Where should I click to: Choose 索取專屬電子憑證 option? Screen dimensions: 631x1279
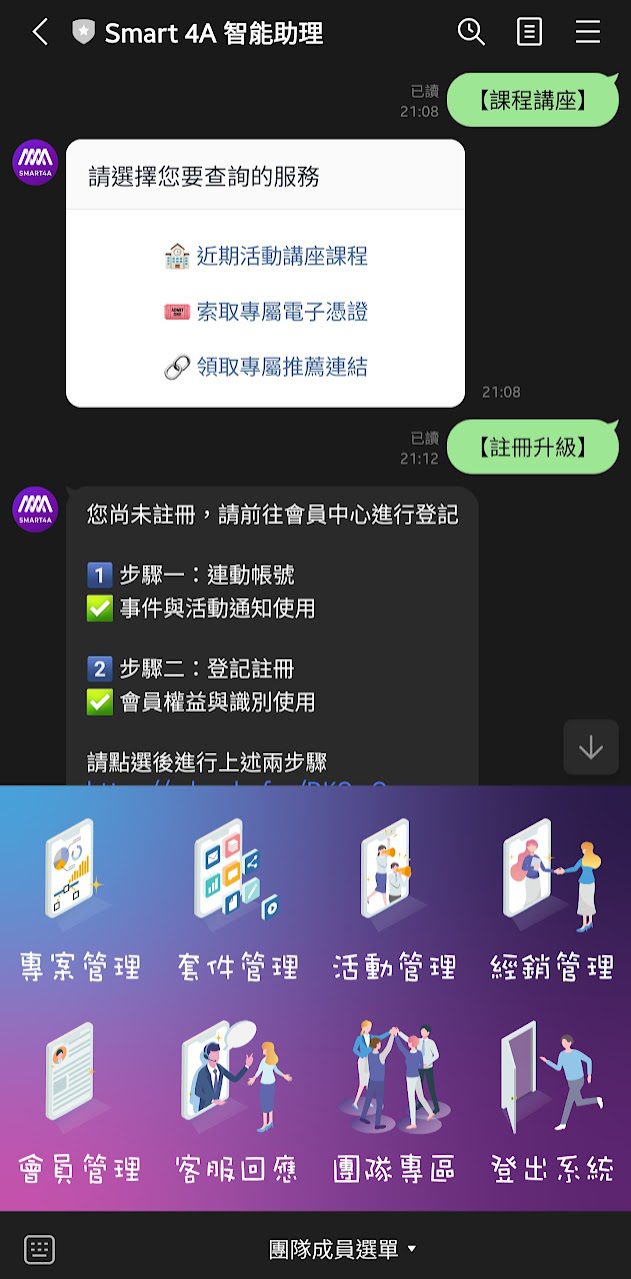pos(266,312)
